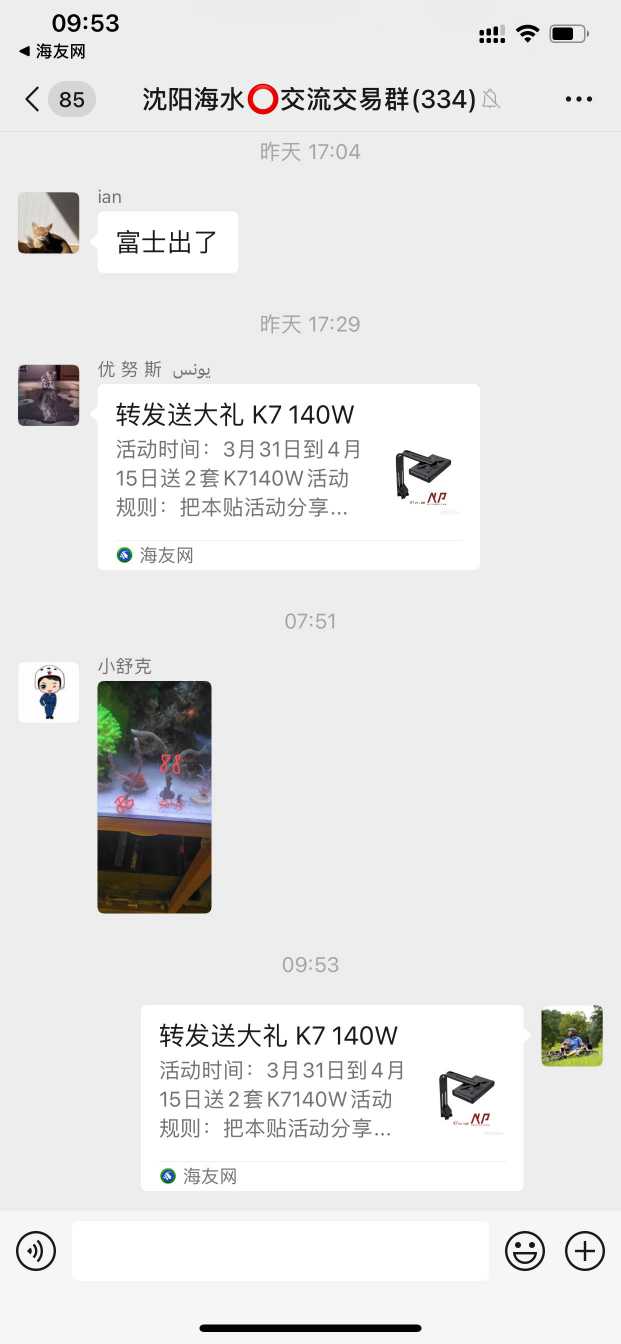
Task: Go back to the chat list
Action: 34,99
